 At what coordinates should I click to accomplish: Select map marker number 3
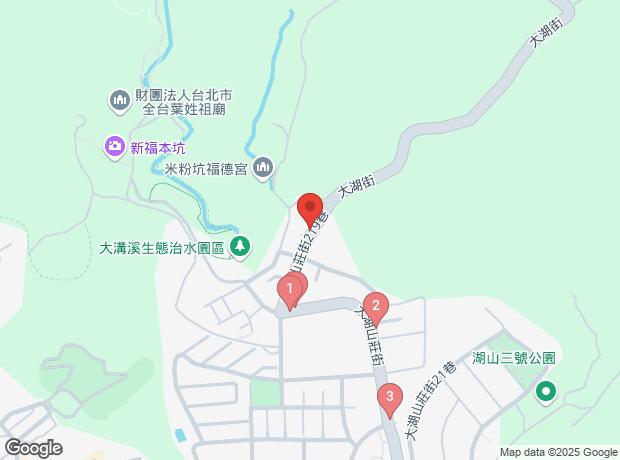(x=389, y=398)
